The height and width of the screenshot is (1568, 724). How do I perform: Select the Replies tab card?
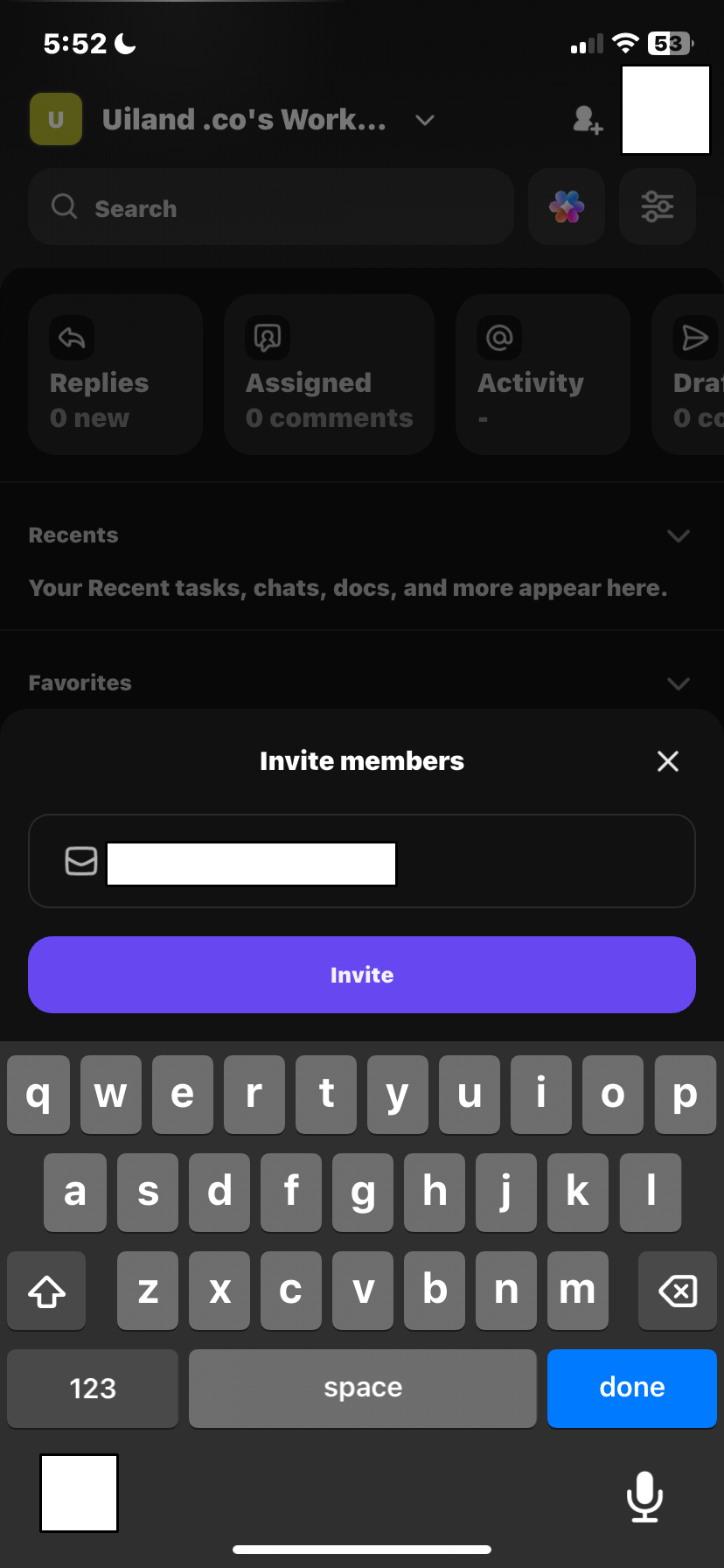click(115, 374)
